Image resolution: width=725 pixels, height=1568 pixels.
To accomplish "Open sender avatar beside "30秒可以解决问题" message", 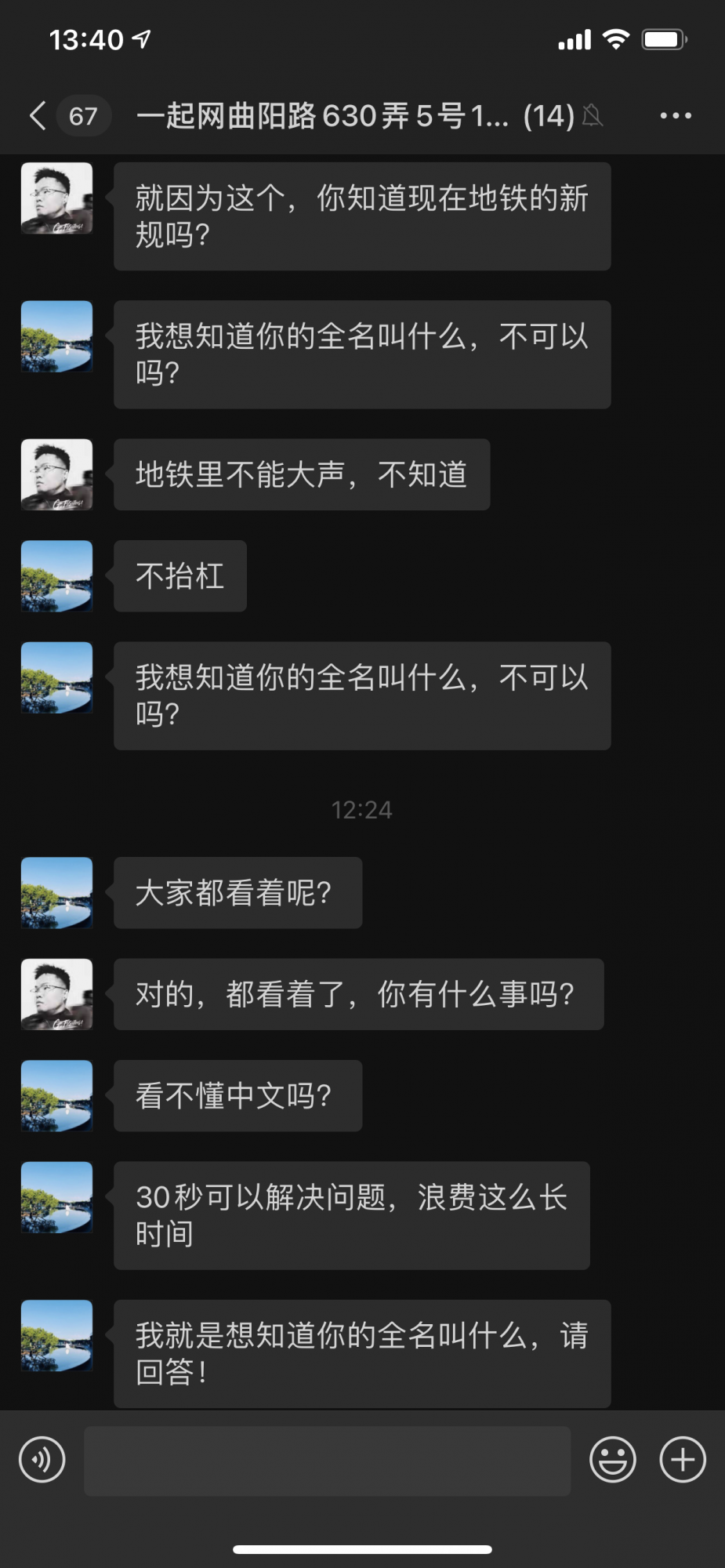I will 56,1197.
